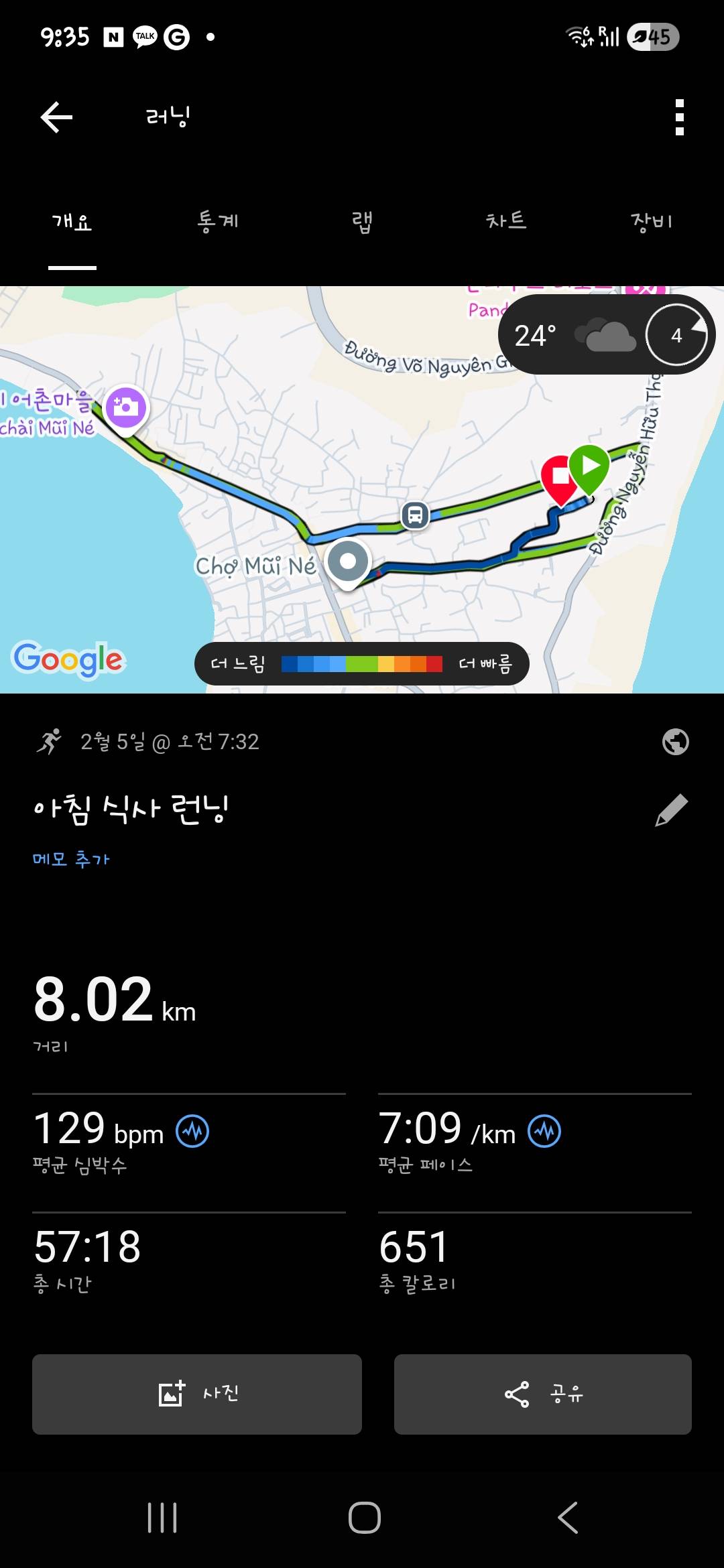724x1568 pixels.
Task: Open the 장비 tab
Action: point(652,221)
